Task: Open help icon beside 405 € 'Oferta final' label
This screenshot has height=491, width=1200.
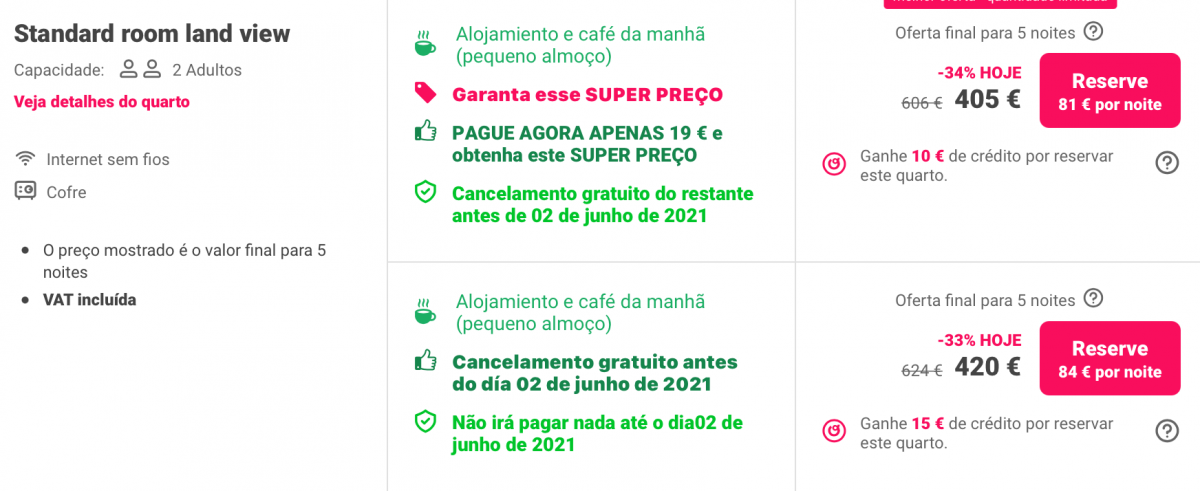Action: coord(1094,32)
